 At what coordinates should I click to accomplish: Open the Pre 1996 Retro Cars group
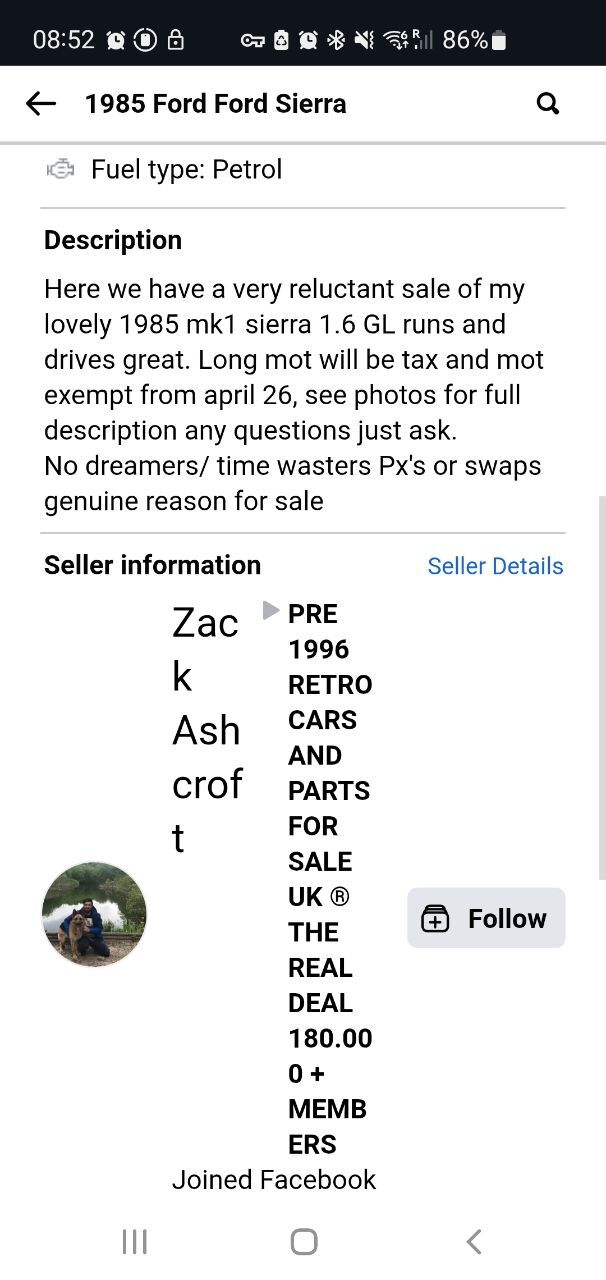point(329,878)
